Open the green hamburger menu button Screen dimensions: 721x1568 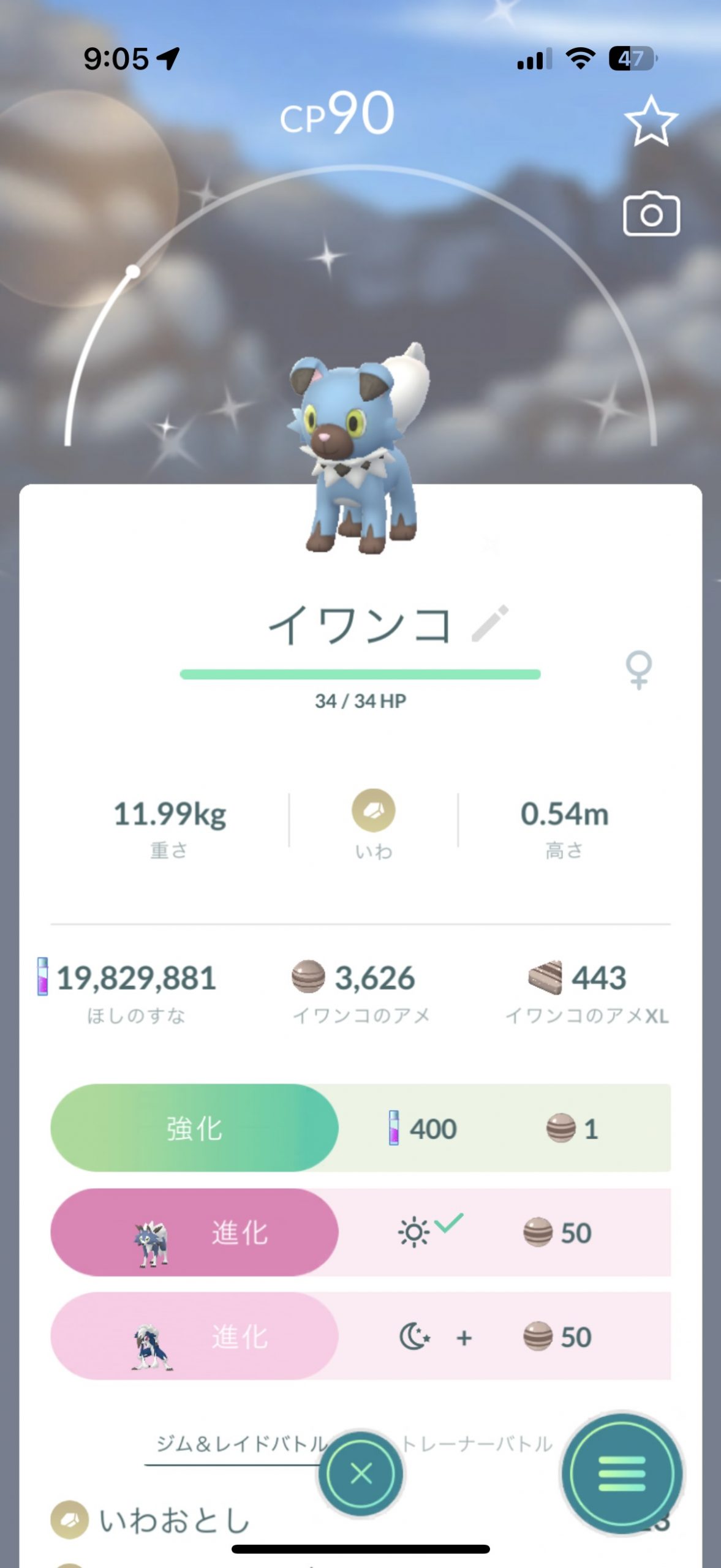[621, 1473]
